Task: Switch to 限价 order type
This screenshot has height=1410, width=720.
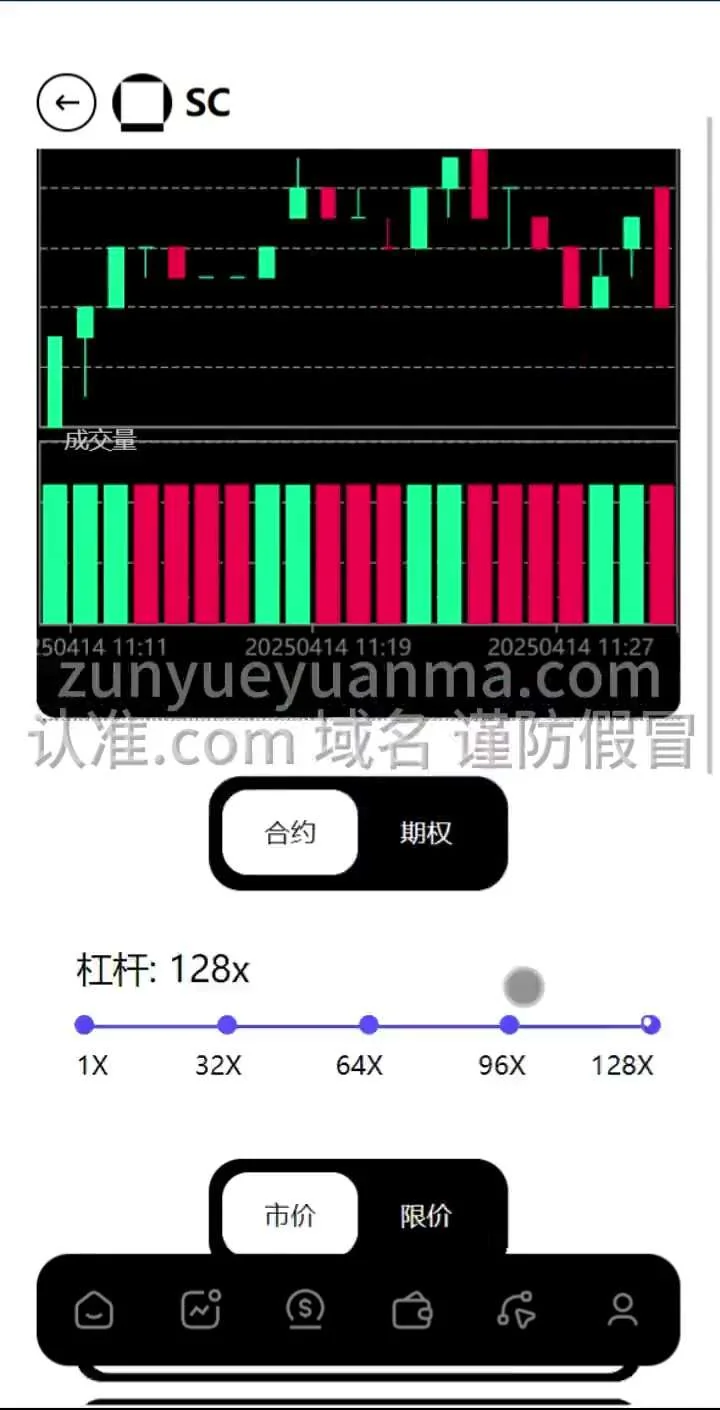Action: click(x=426, y=1215)
